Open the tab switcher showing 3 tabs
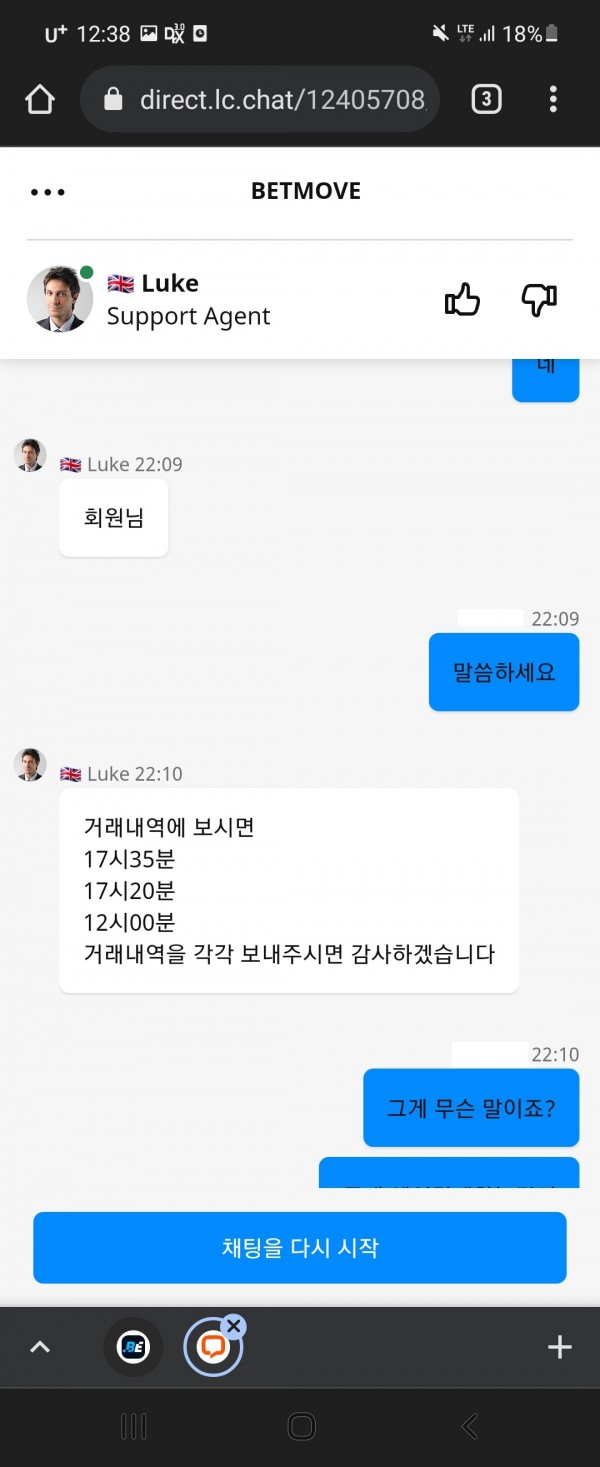This screenshot has width=600, height=1467. 486,99
